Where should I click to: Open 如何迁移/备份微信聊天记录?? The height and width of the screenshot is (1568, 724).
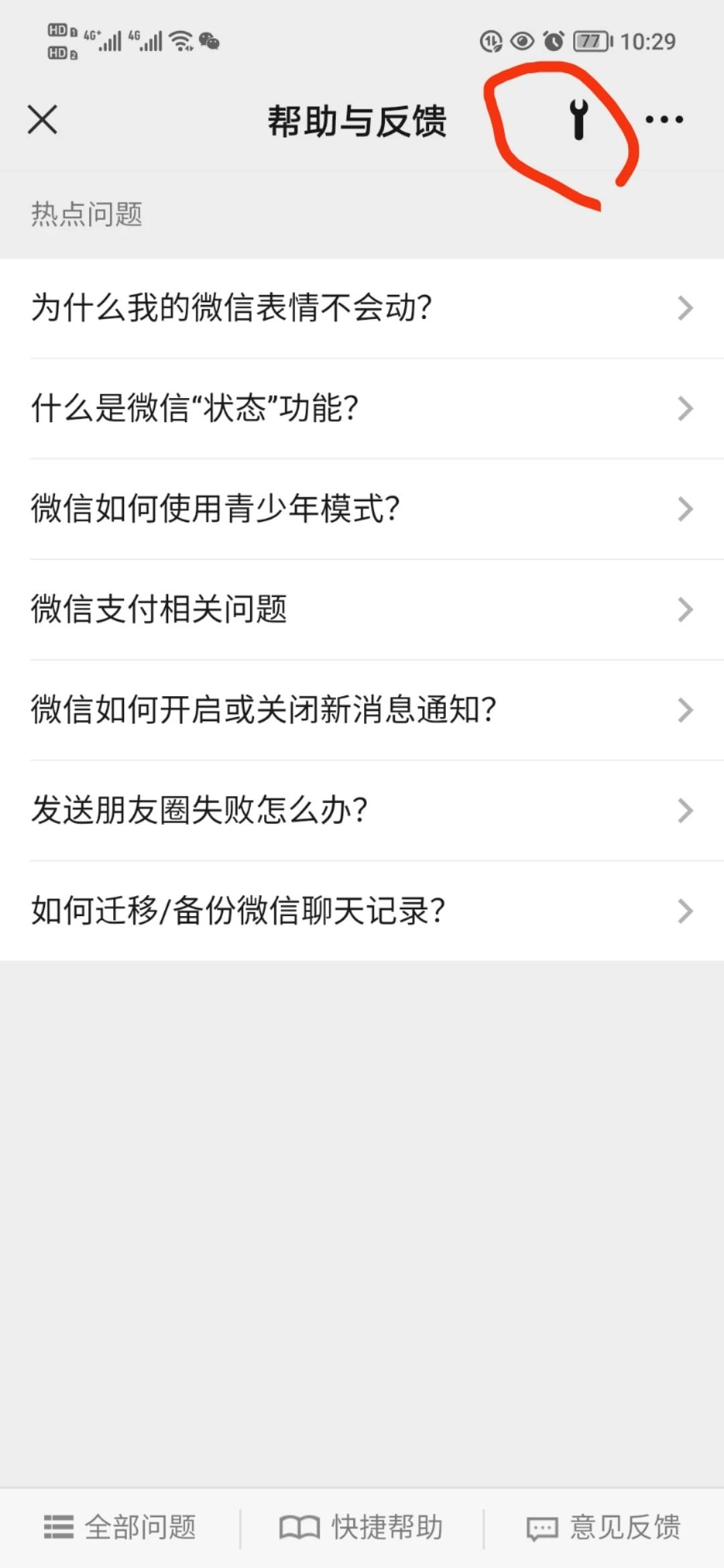tap(362, 911)
